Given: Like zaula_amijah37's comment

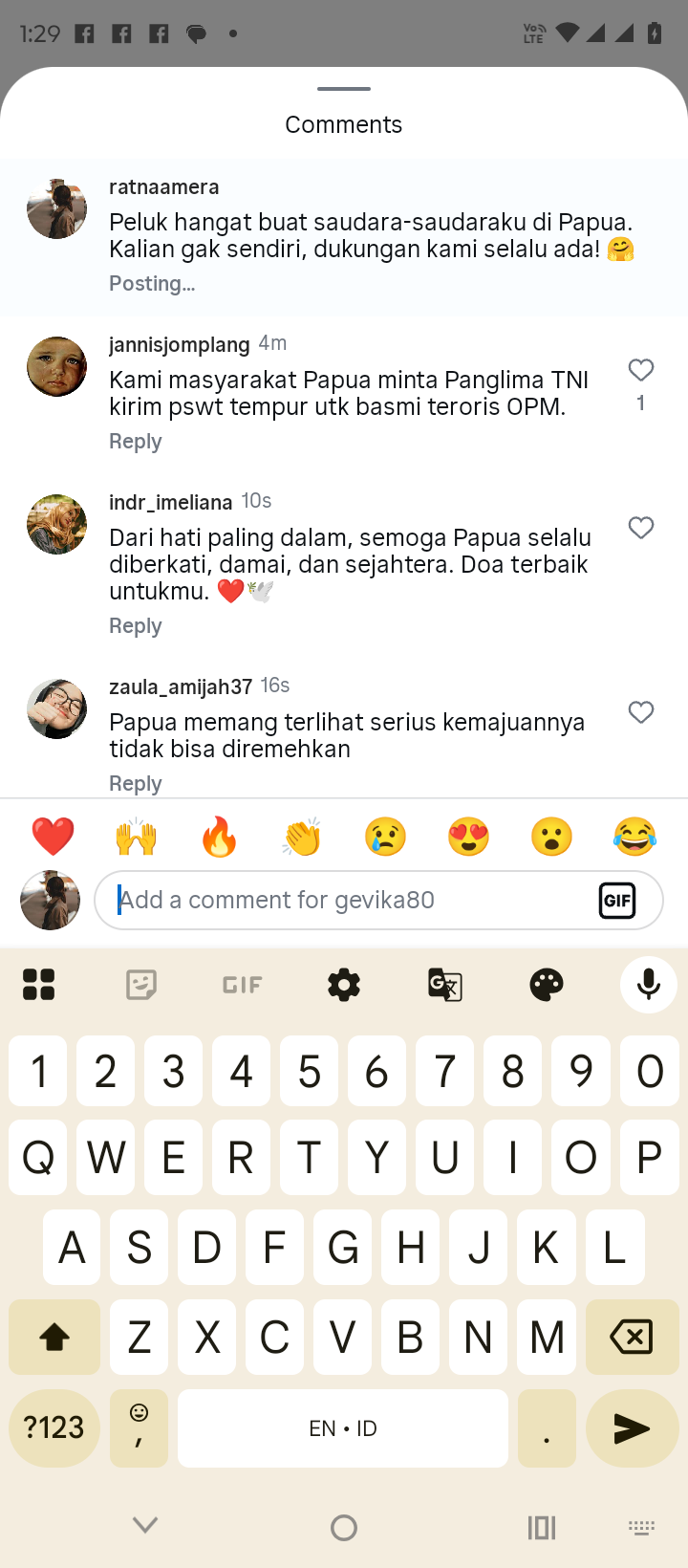Looking at the screenshot, I should (x=641, y=712).
